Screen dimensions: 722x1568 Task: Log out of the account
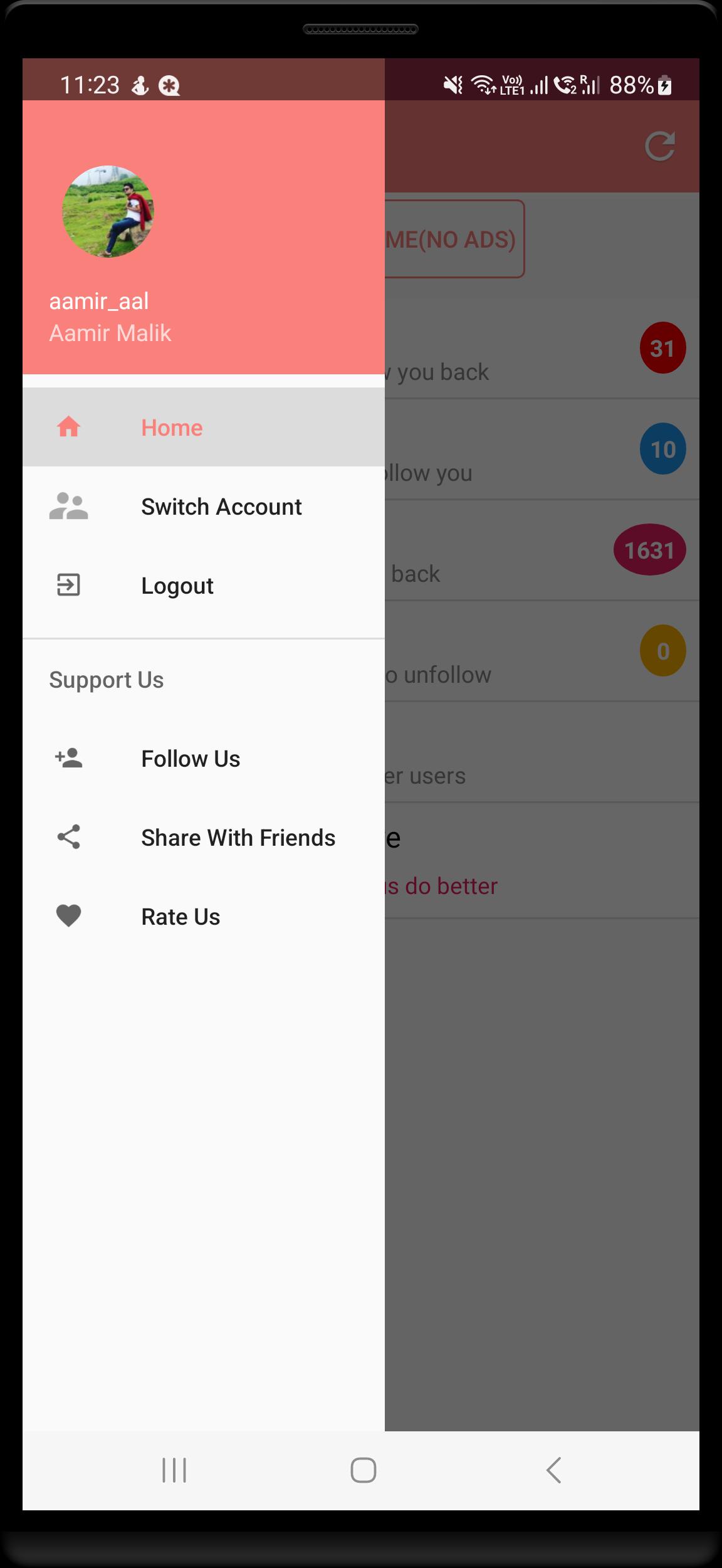[x=204, y=585]
